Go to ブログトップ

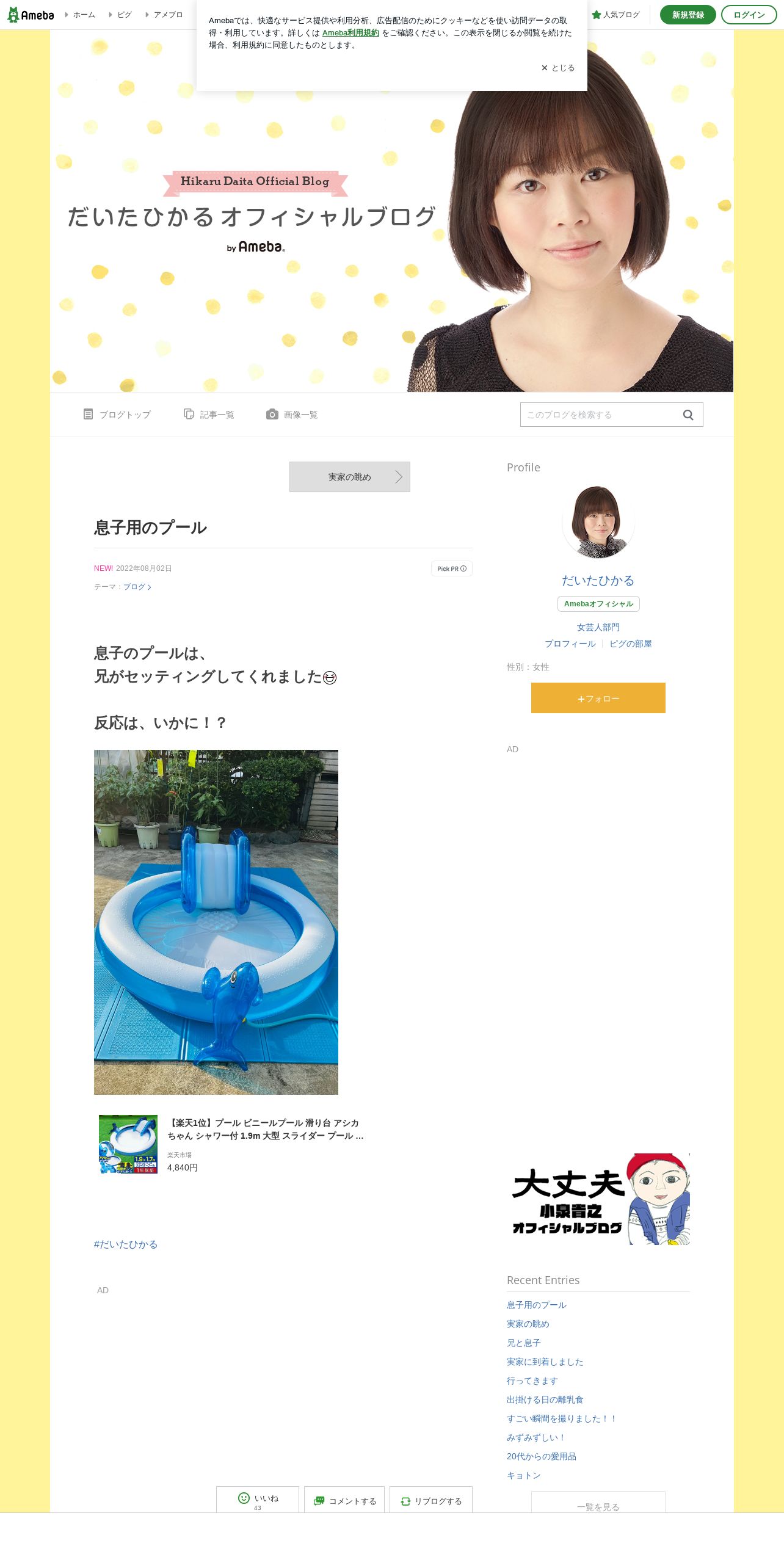[117, 415]
